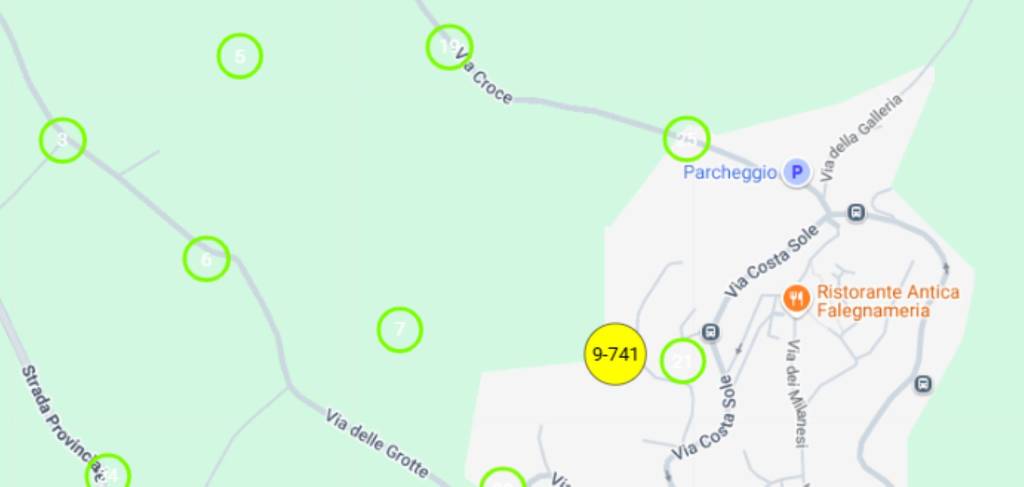Select green marker number 6

point(206,260)
